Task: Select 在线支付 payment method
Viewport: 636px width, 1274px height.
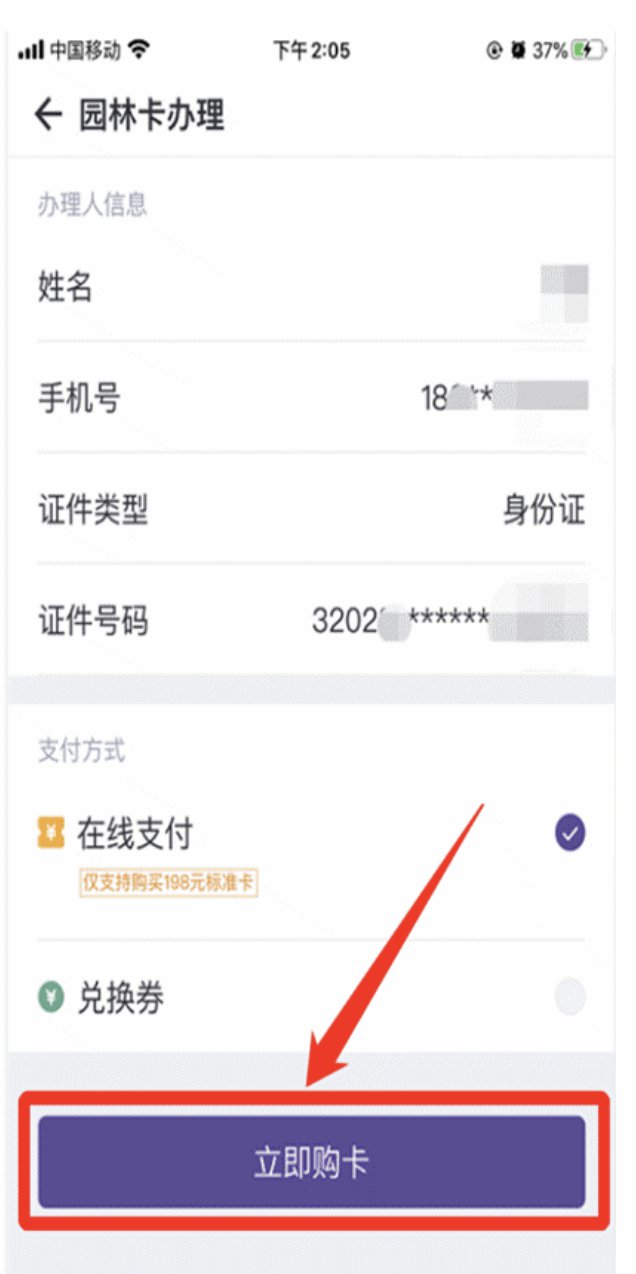Action: point(570,832)
